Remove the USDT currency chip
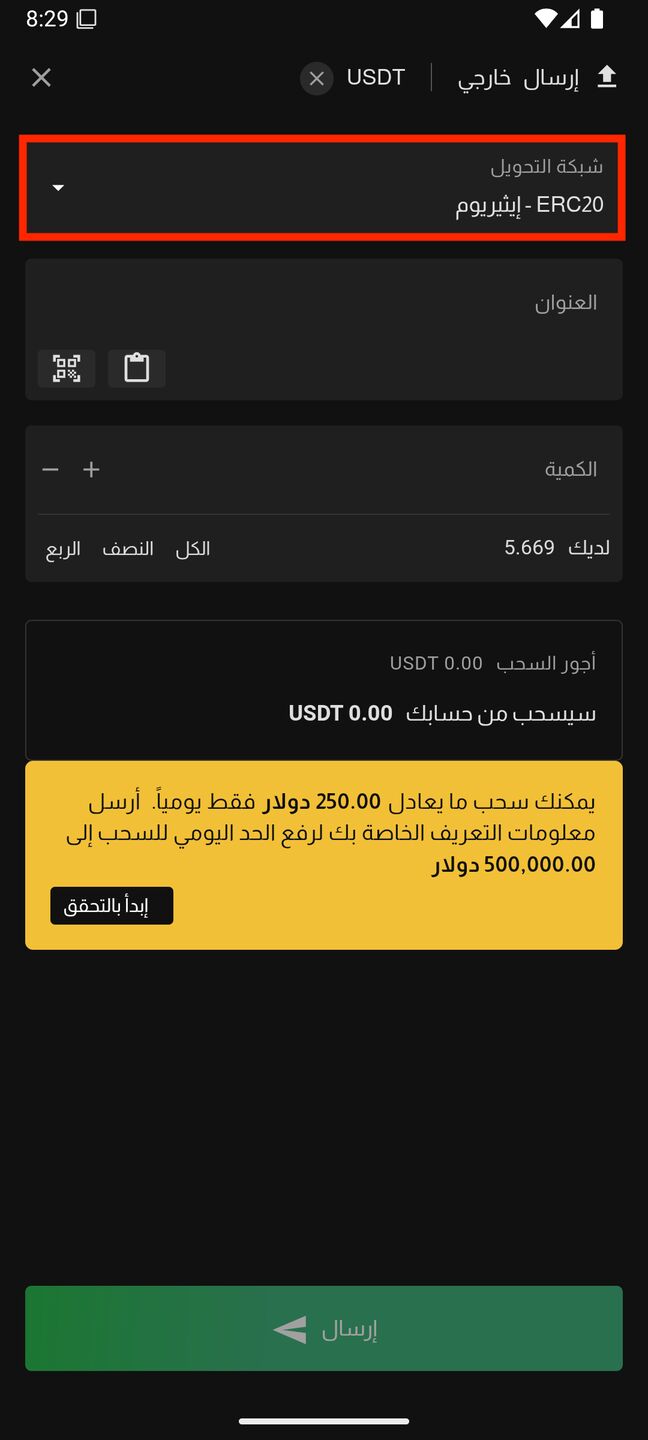This screenshot has height=1440, width=648. coord(317,78)
